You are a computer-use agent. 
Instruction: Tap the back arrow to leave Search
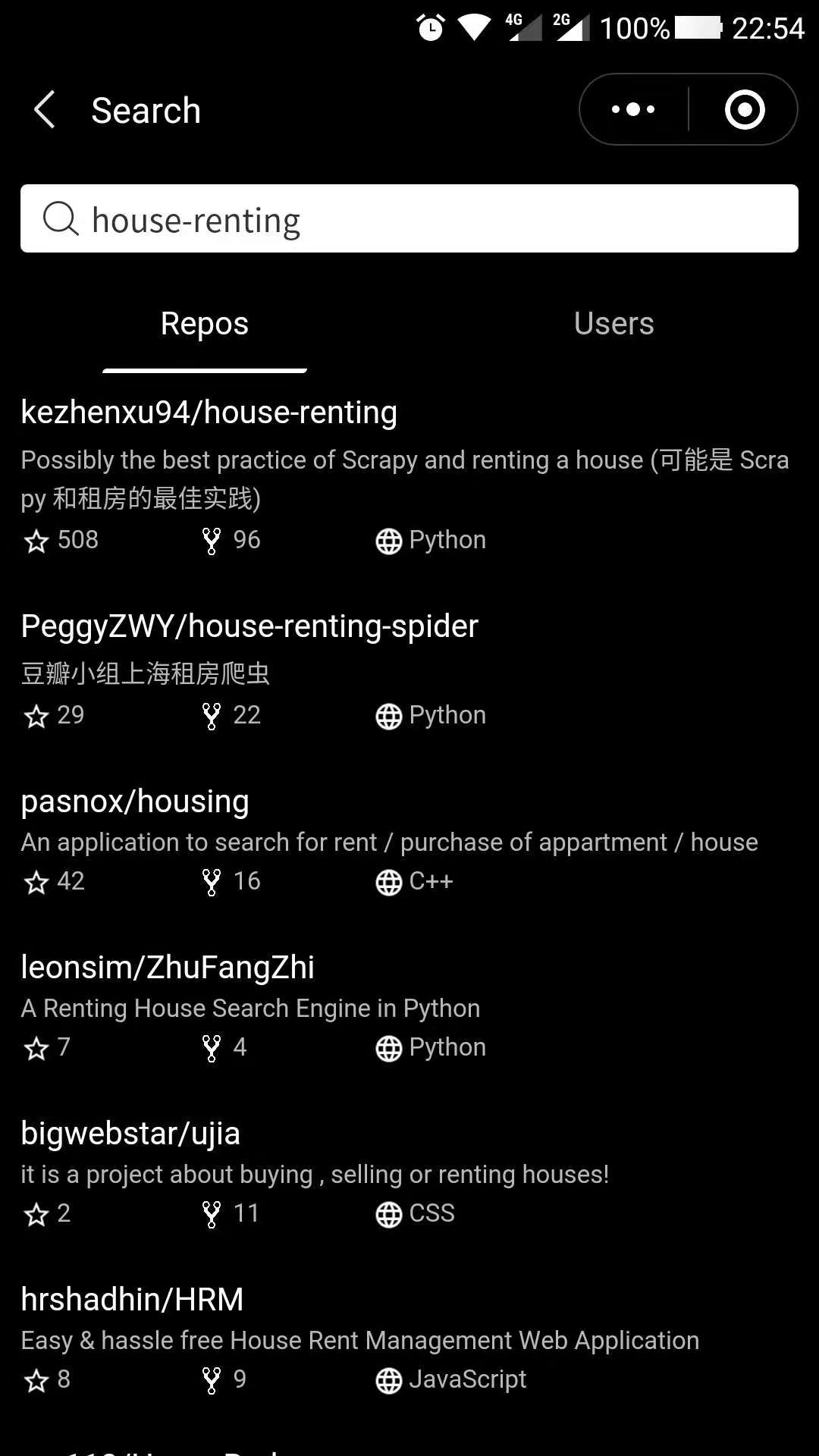point(44,109)
